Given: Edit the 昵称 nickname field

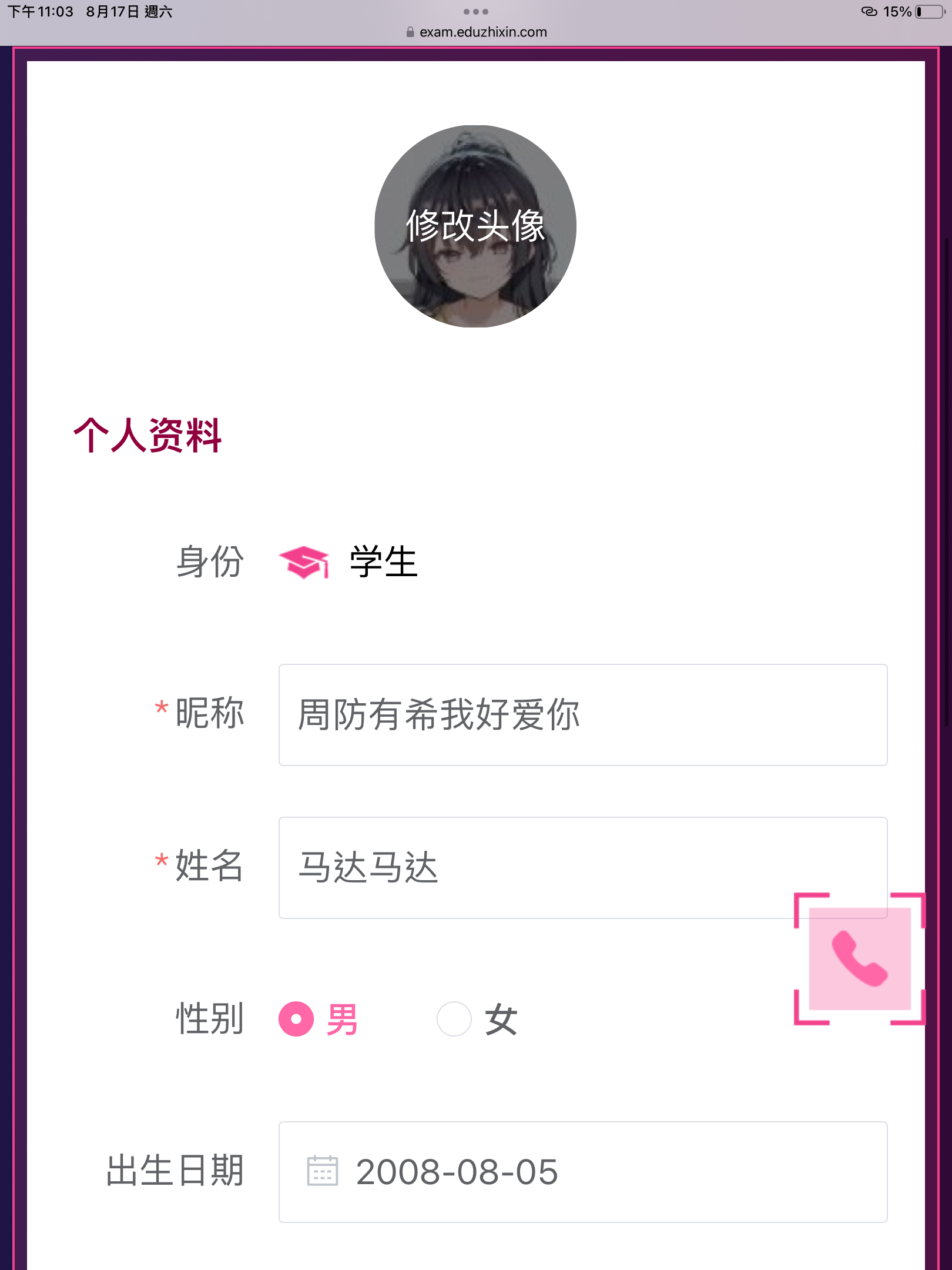Looking at the screenshot, I should (582, 715).
